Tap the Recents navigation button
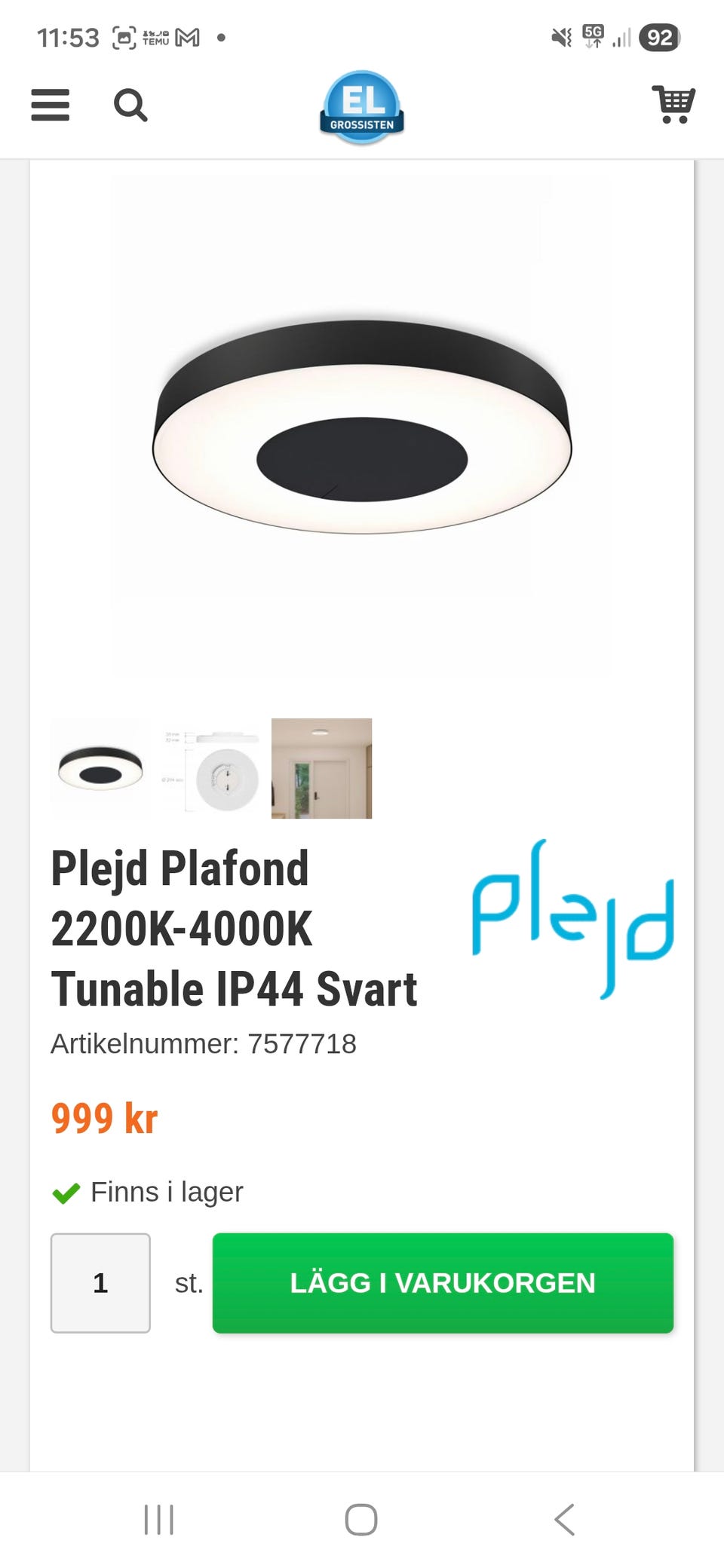 [x=158, y=1521]
